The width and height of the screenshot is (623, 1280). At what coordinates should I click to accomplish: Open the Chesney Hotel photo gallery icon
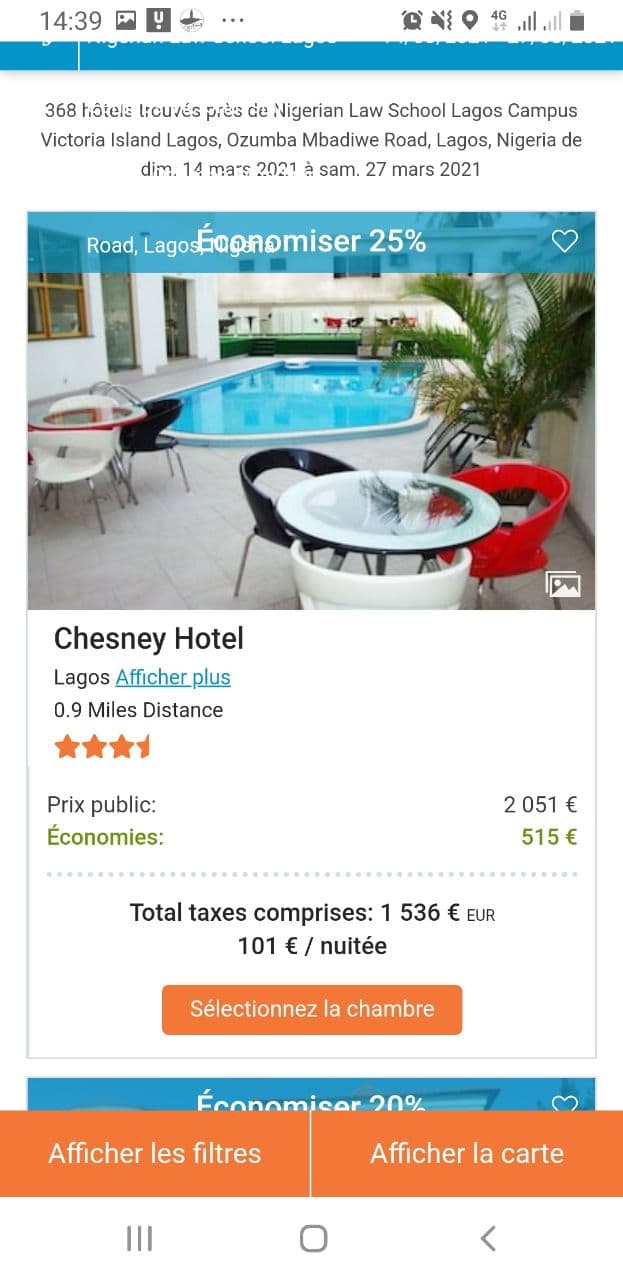click(563, 584)
